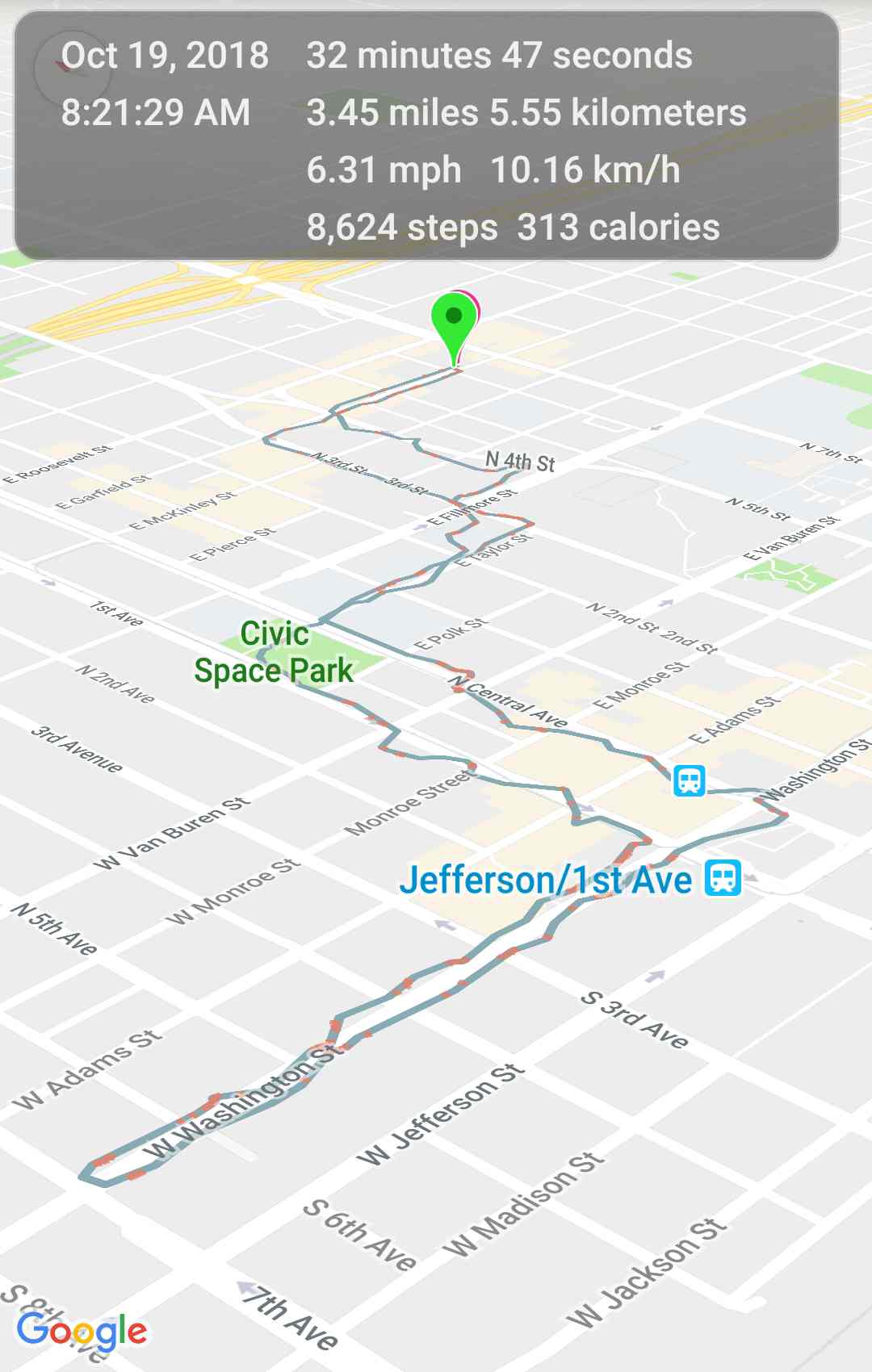The height and width of the screenshot is (1372, 872).
Task: Select the Oct 19, 2018 date label
Action: (x=164, y=55)
